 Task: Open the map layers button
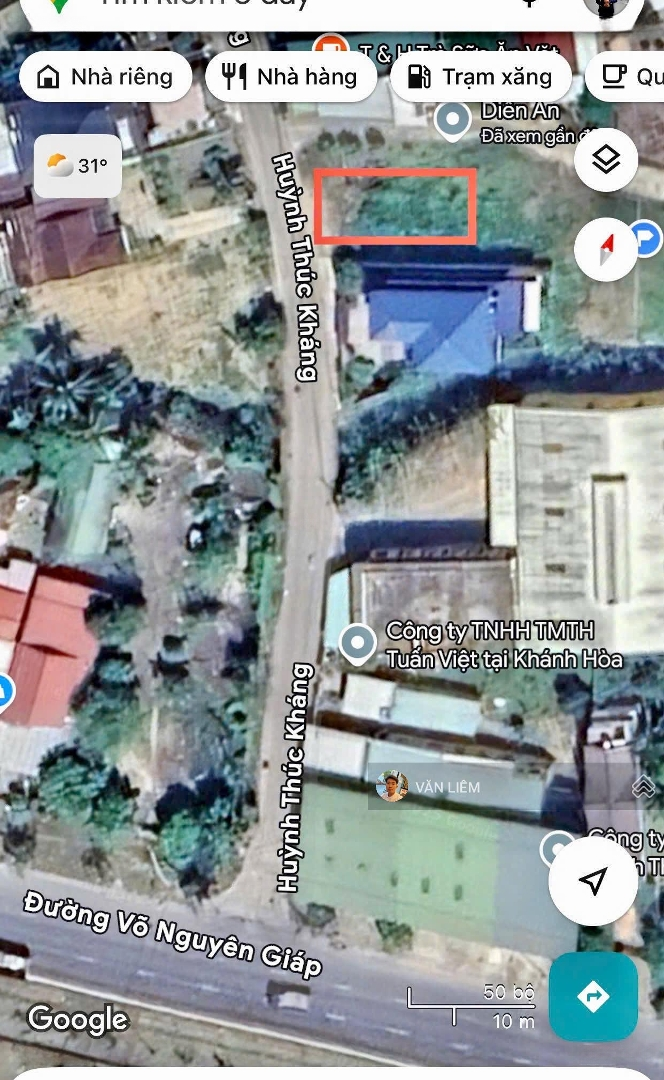point(606,160)
